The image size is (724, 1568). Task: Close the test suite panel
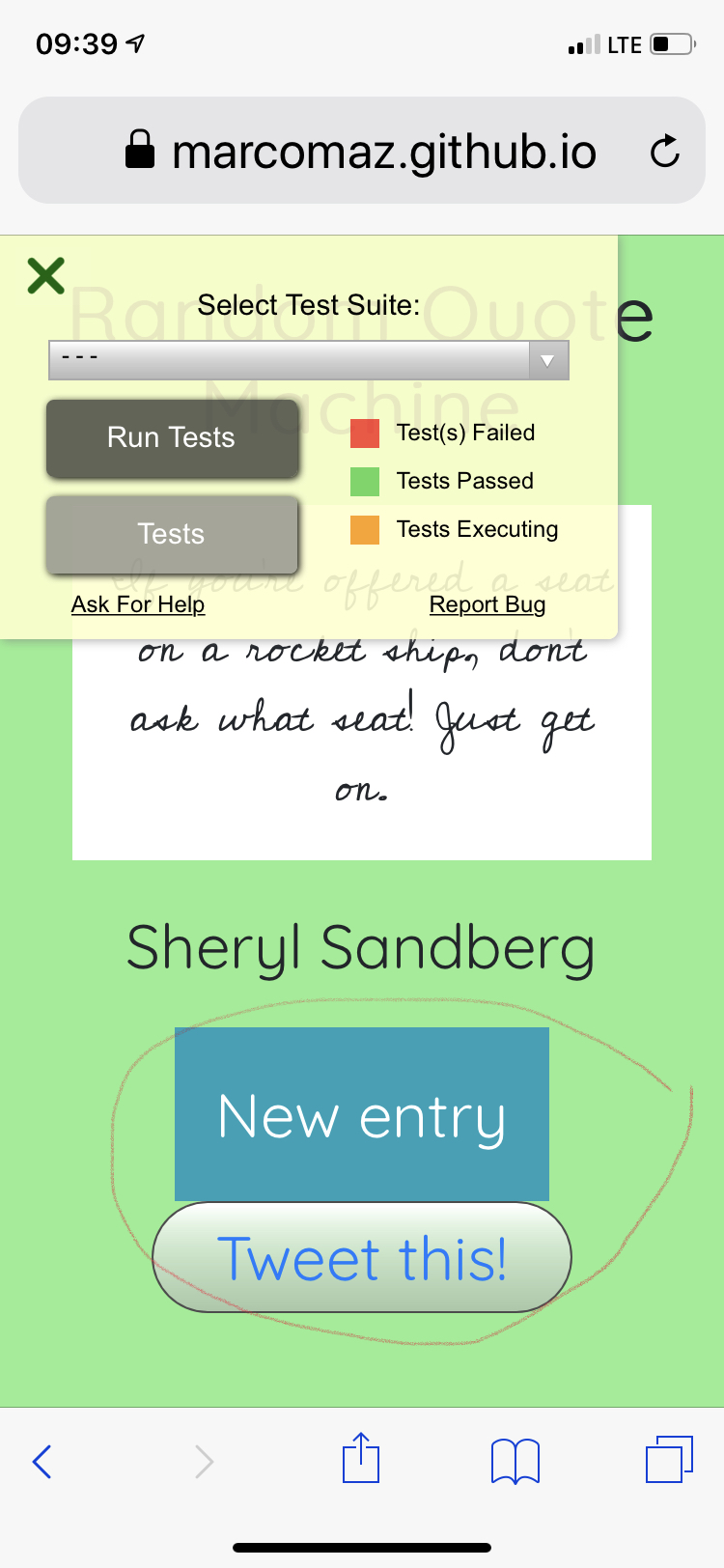coord(46,276)
